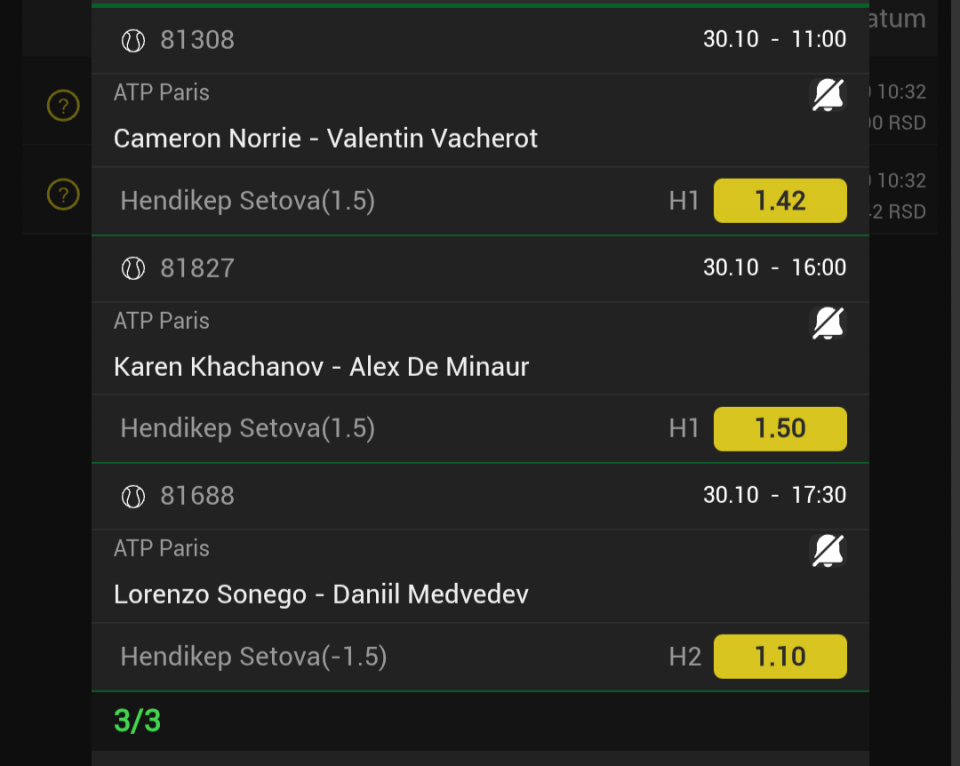
Task: Open the Karen Khachanov - Alex De Minaur match
Action: (321, 366)
